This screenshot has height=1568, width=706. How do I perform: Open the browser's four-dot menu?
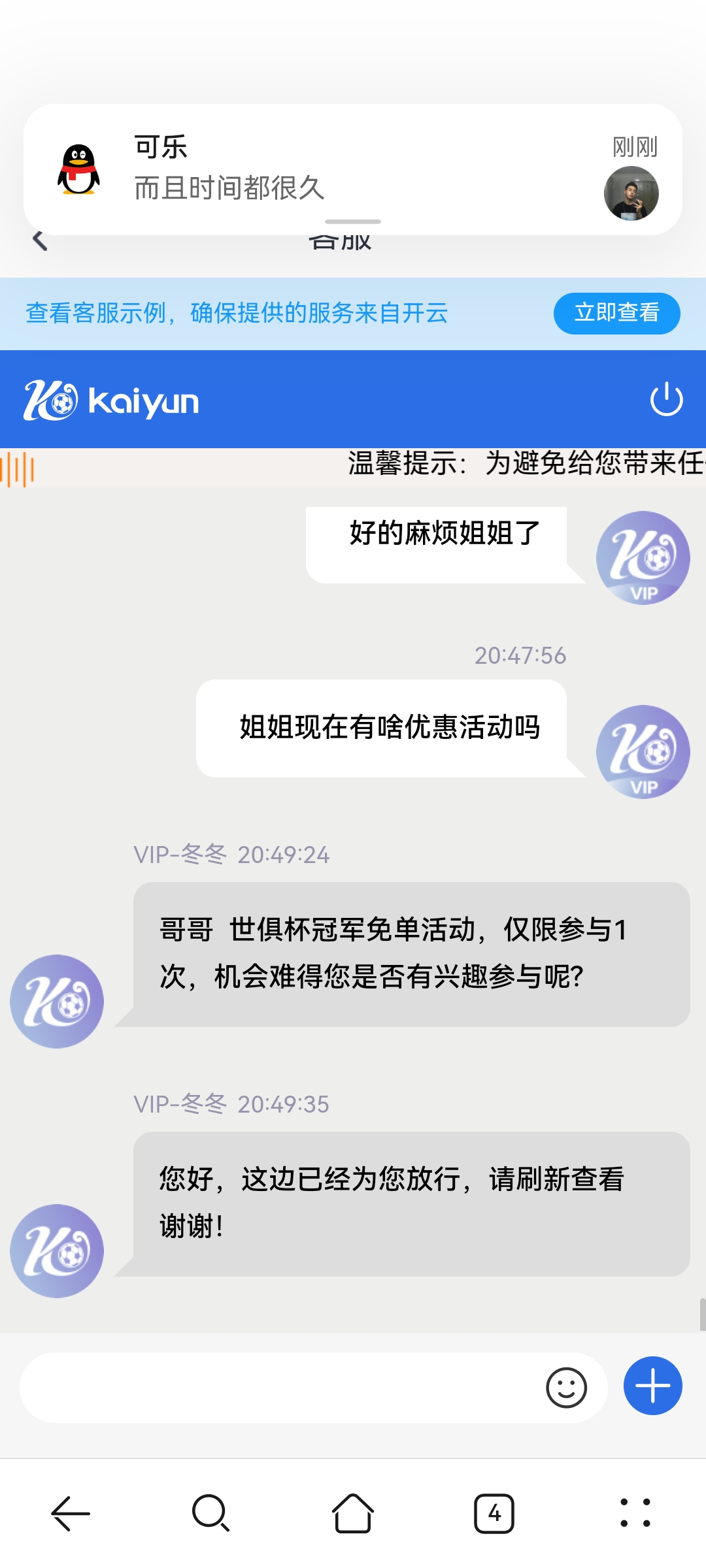tap(635, 1513)
